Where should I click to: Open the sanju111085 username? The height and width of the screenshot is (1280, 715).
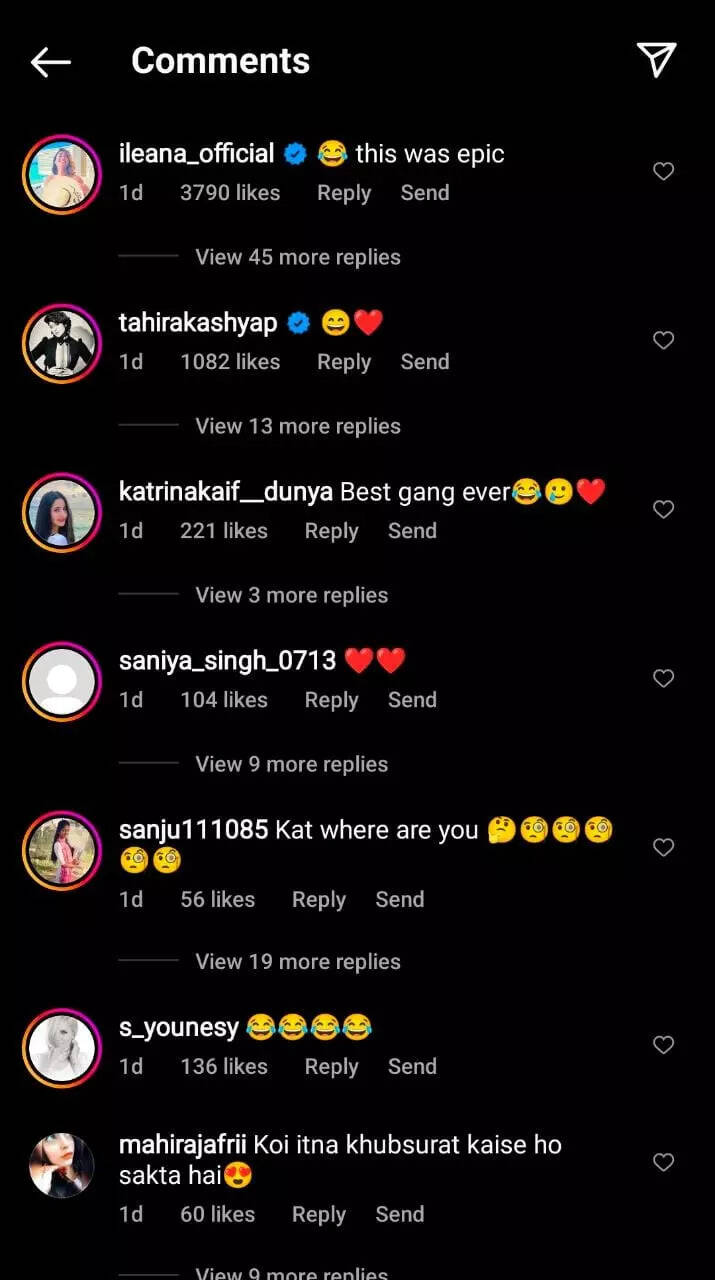pos(193,830)
